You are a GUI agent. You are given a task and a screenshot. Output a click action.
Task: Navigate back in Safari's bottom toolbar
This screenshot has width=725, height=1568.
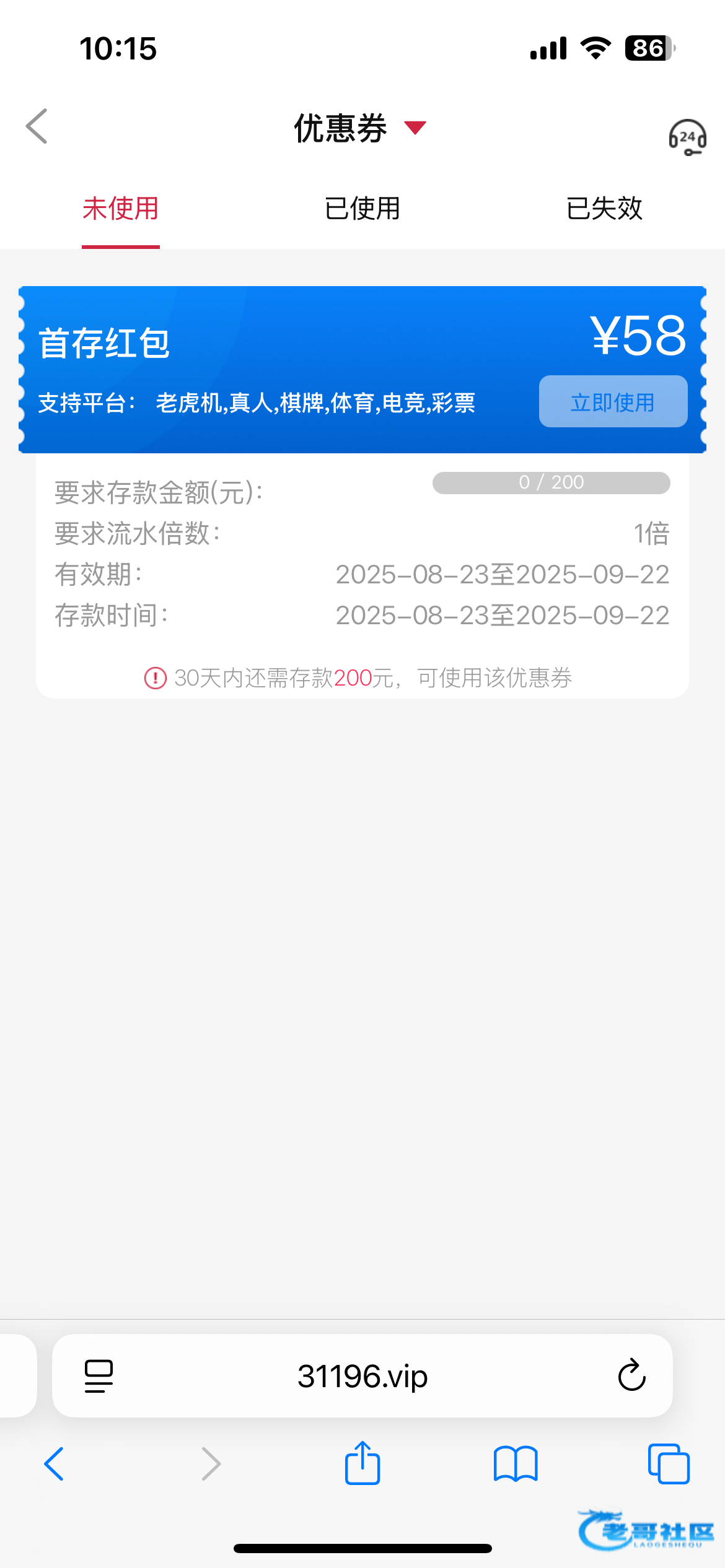coord(54,1464)
